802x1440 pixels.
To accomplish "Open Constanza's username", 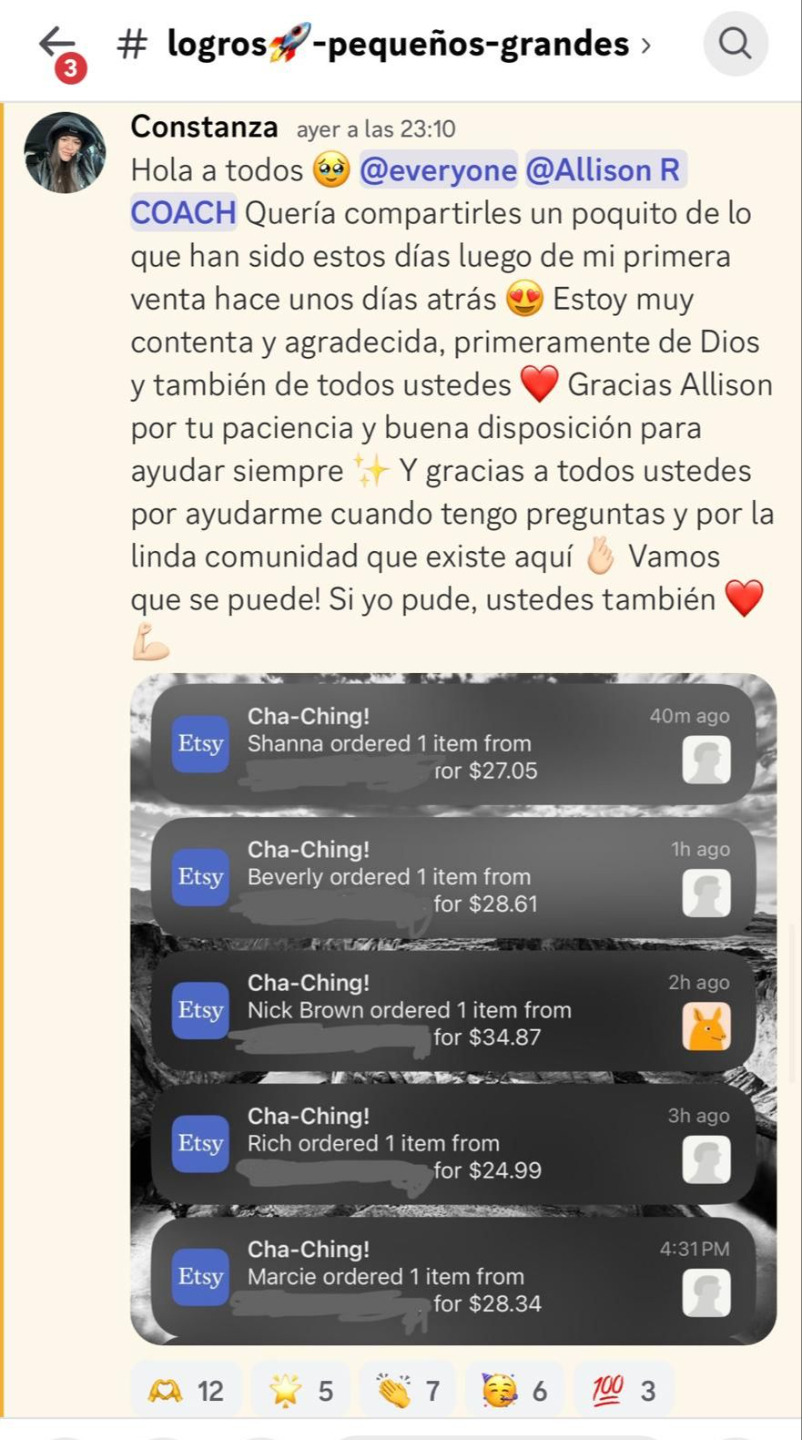I will click(204, 127).
